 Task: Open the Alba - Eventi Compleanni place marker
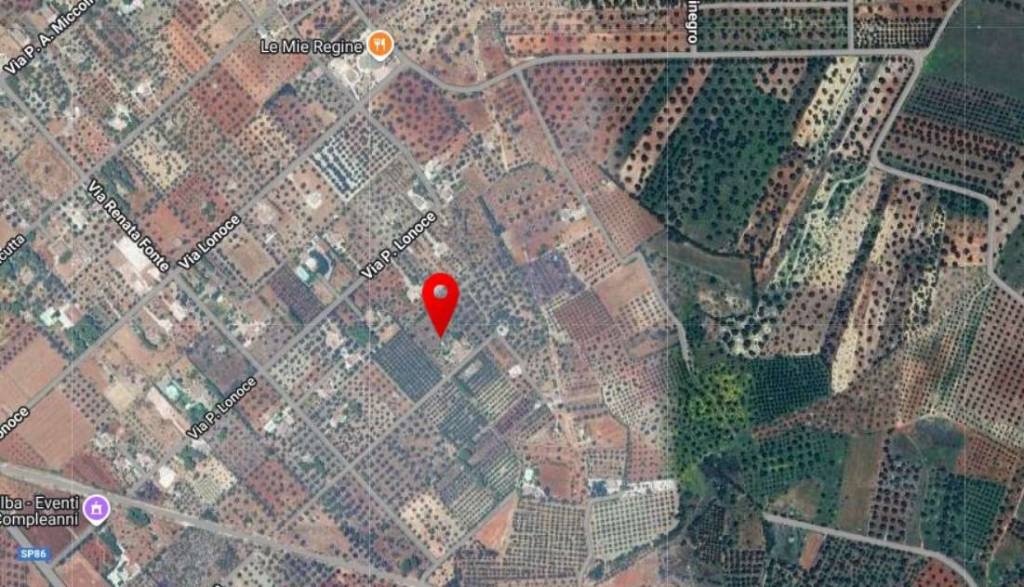point(96,507)
